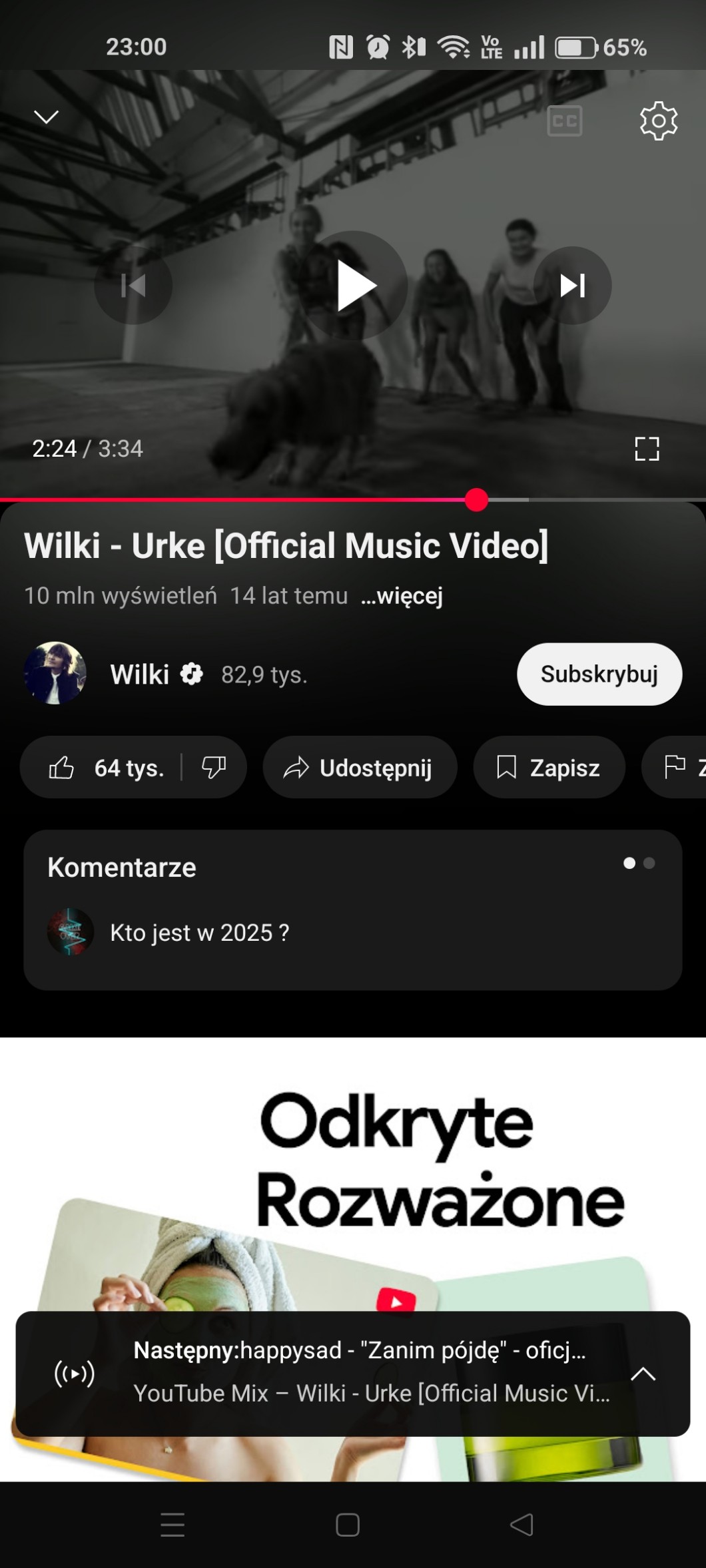706x1568 pixels.
Task: Dislike this video
Action: point(214,768)
